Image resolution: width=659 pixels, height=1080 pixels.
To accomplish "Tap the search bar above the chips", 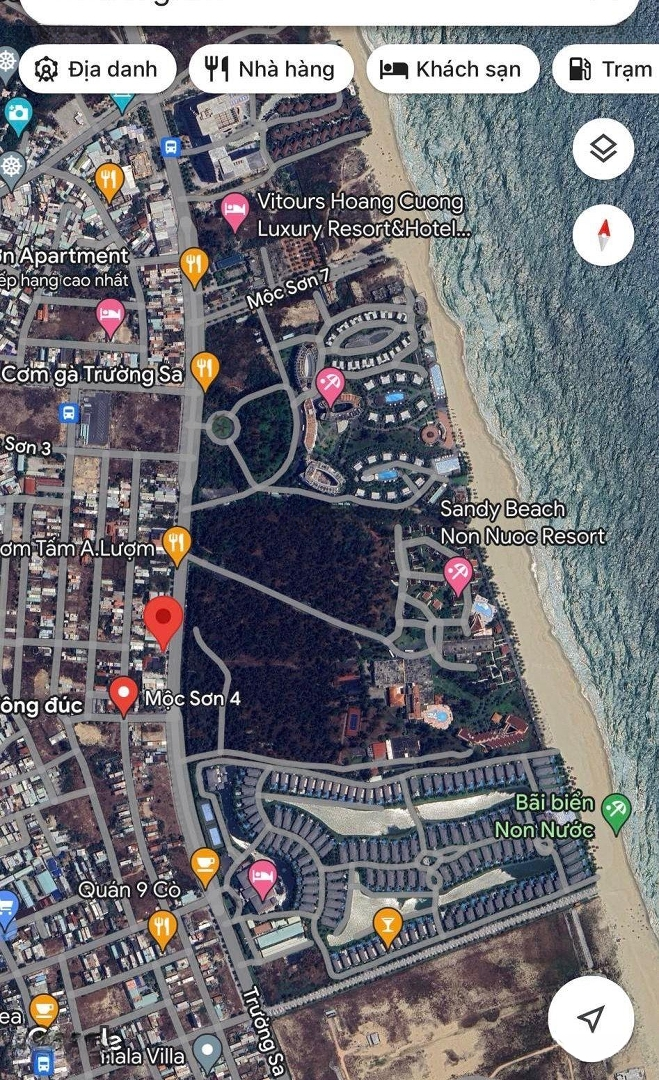I will (330, 10).
